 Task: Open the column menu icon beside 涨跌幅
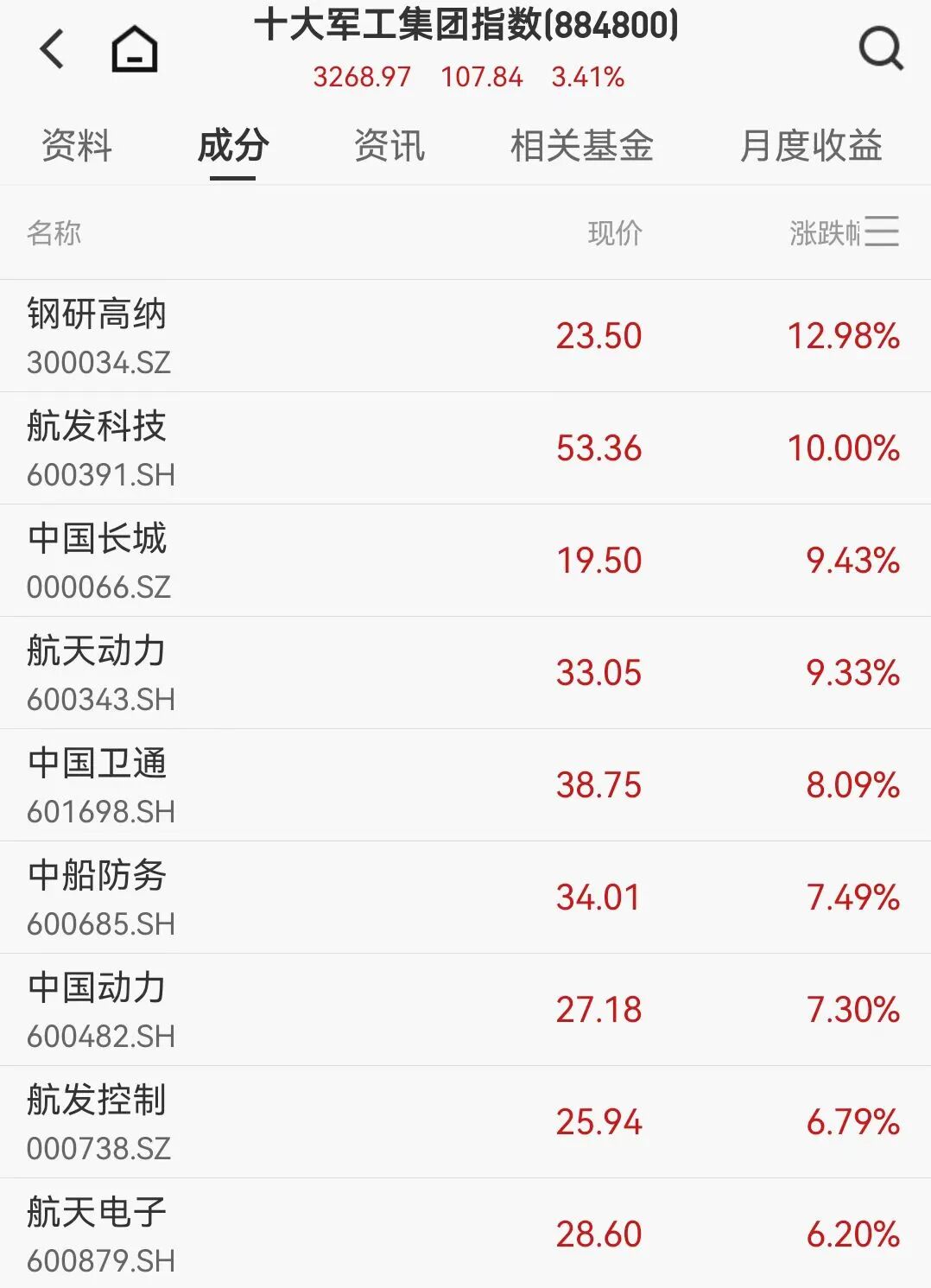tap(882, 232)
